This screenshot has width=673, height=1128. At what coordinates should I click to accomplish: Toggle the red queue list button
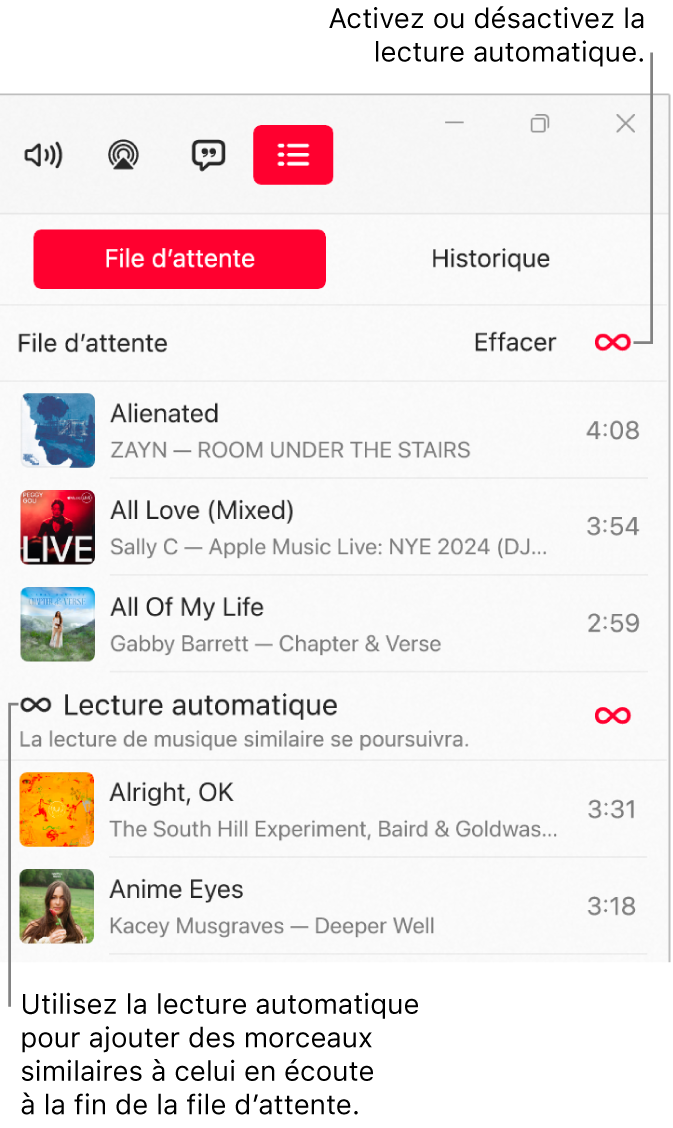pos(293,155)
